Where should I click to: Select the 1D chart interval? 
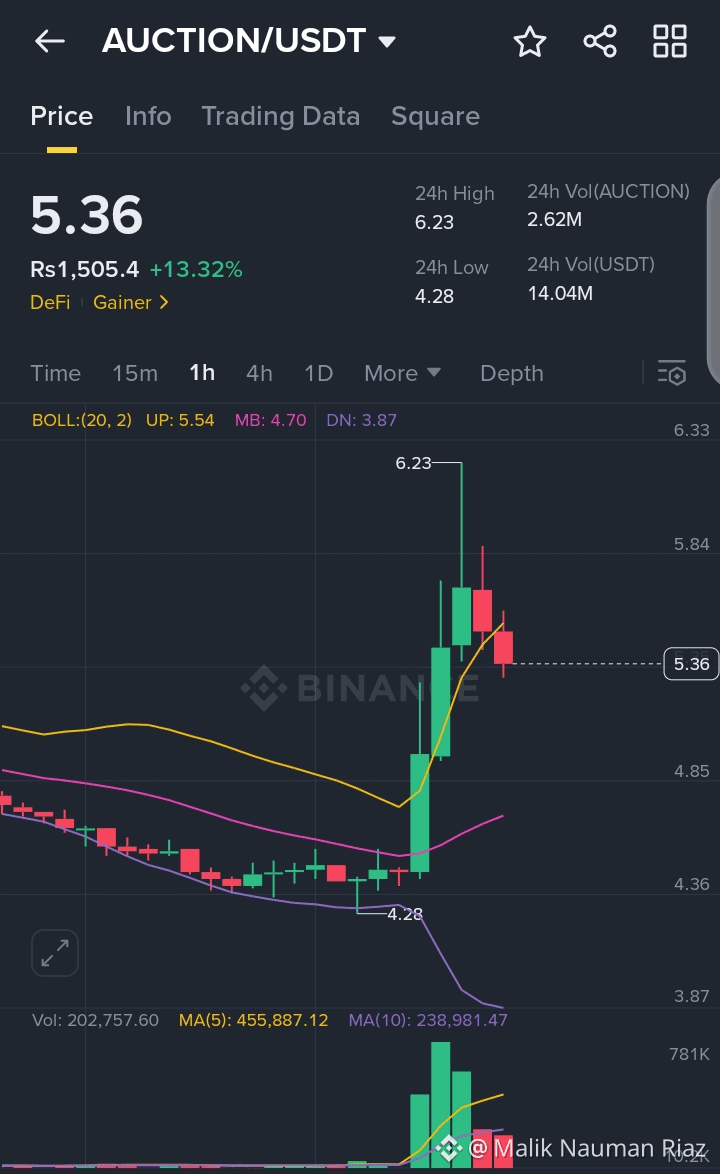318,373
